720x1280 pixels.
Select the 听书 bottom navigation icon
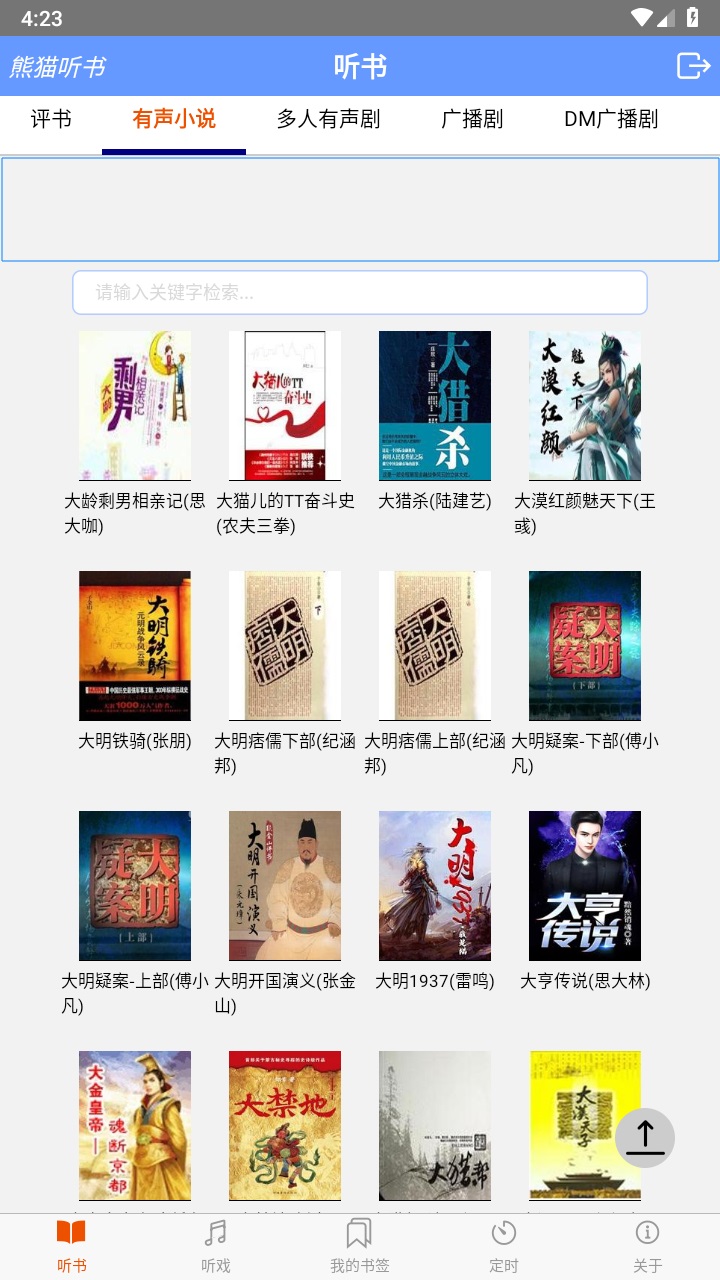click(x=71, y=1232)
